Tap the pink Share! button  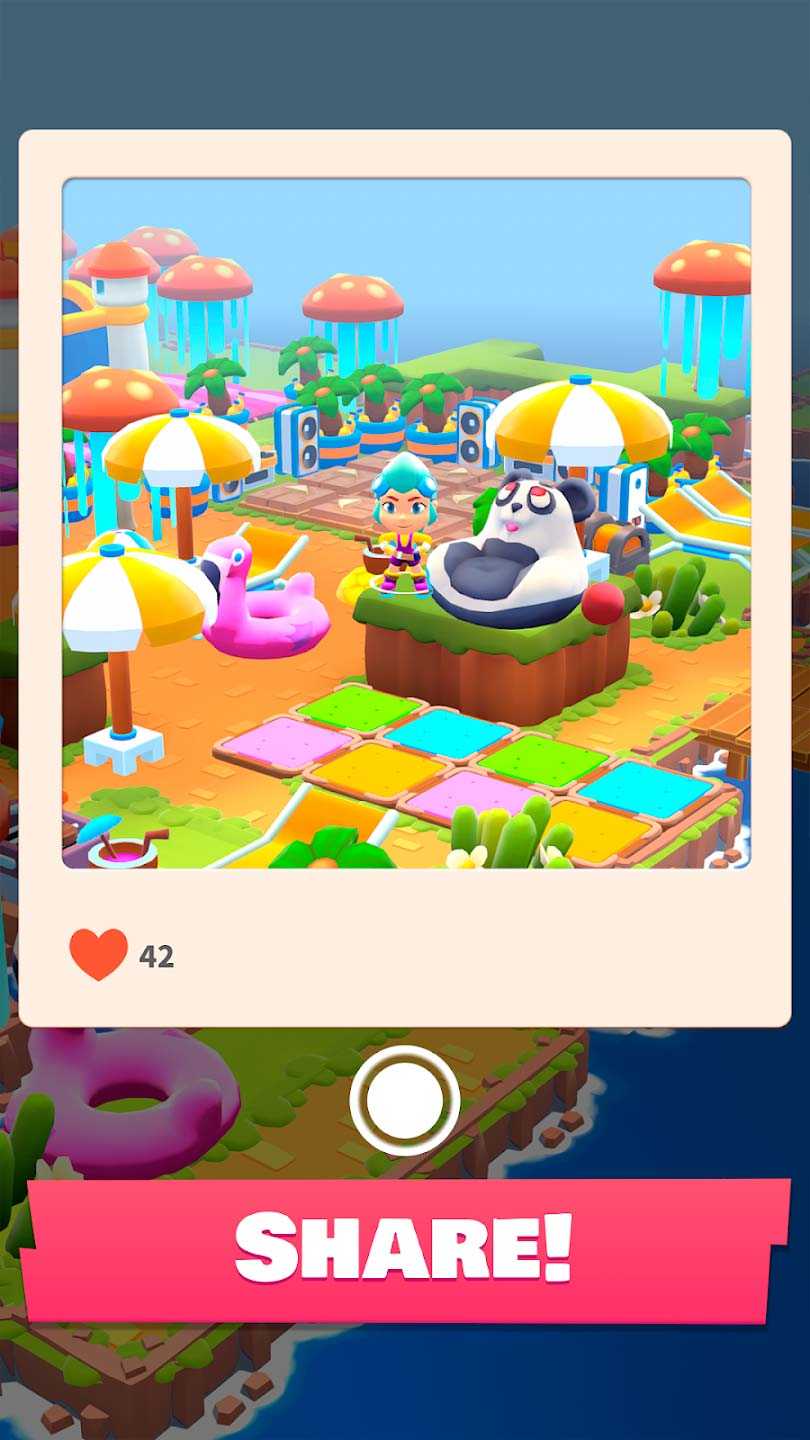405,1250
